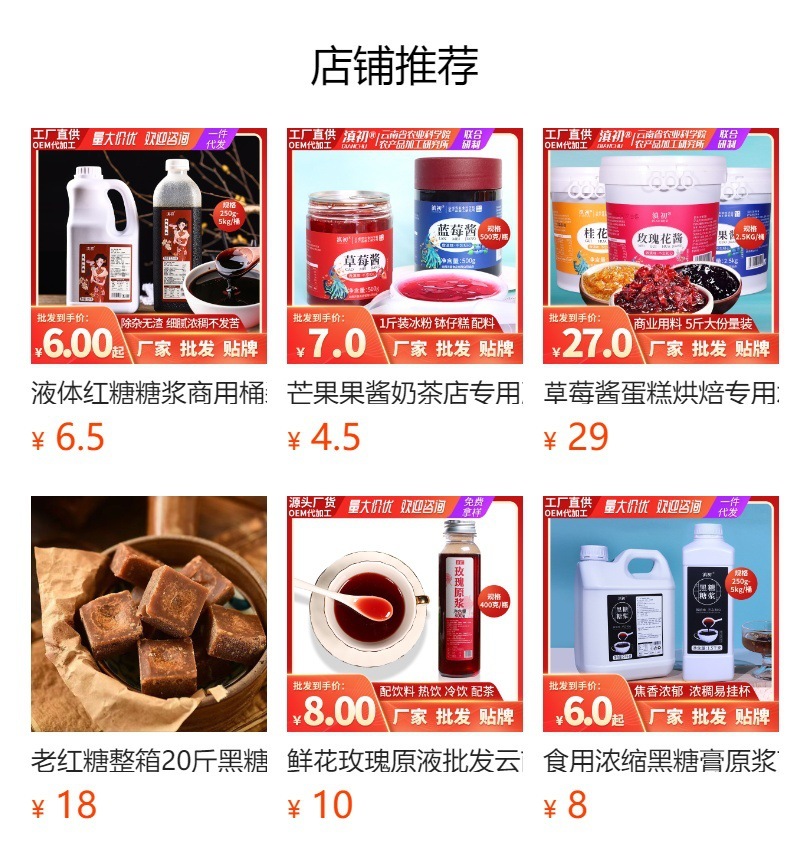Open the 老红糖整箱20斤黑糖 product
The image size is (790, 864).
click(x=149, y=614)
